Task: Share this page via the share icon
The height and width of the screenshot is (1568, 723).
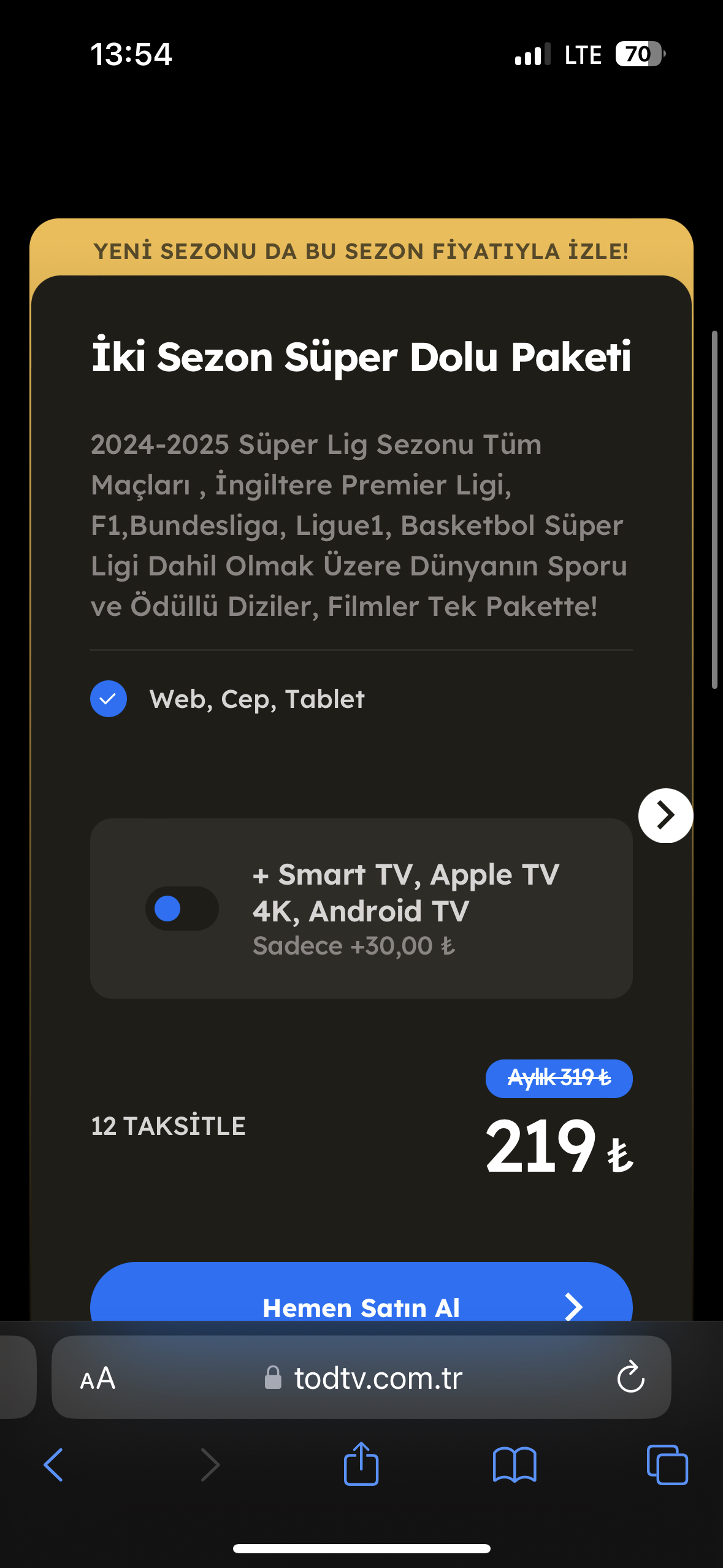Action: tap(361, 1464)
